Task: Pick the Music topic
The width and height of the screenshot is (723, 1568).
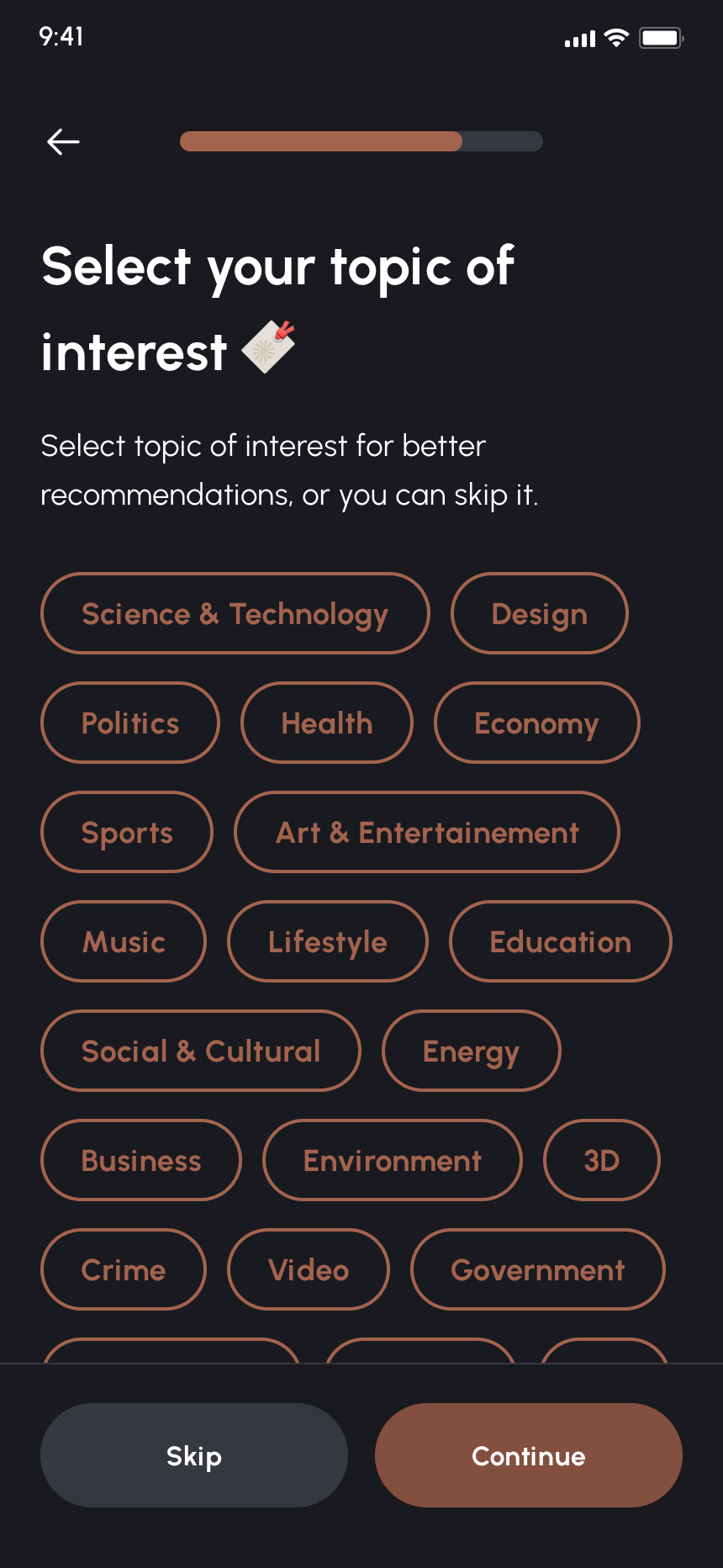Action: tap(124, 942)
